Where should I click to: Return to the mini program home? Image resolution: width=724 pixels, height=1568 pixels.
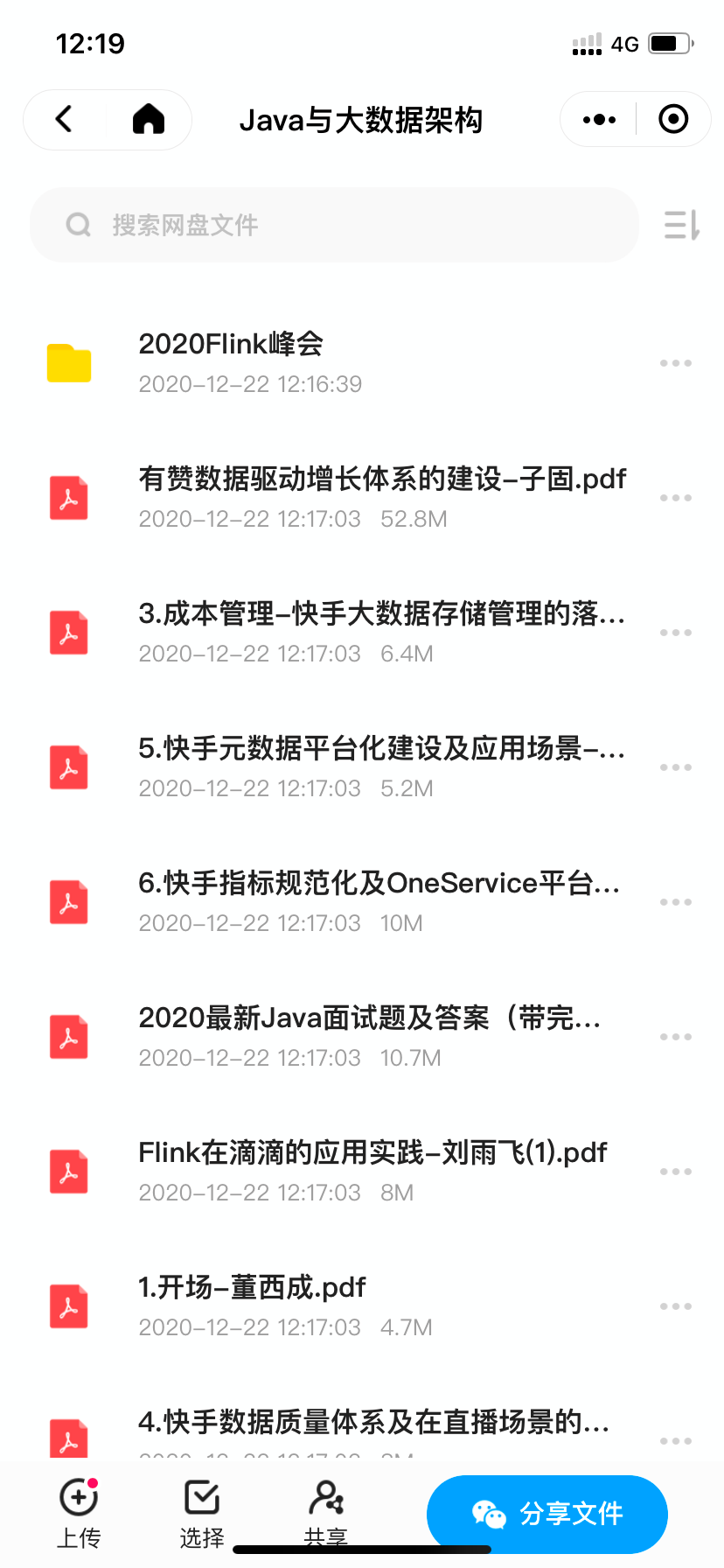click(149, 119)
